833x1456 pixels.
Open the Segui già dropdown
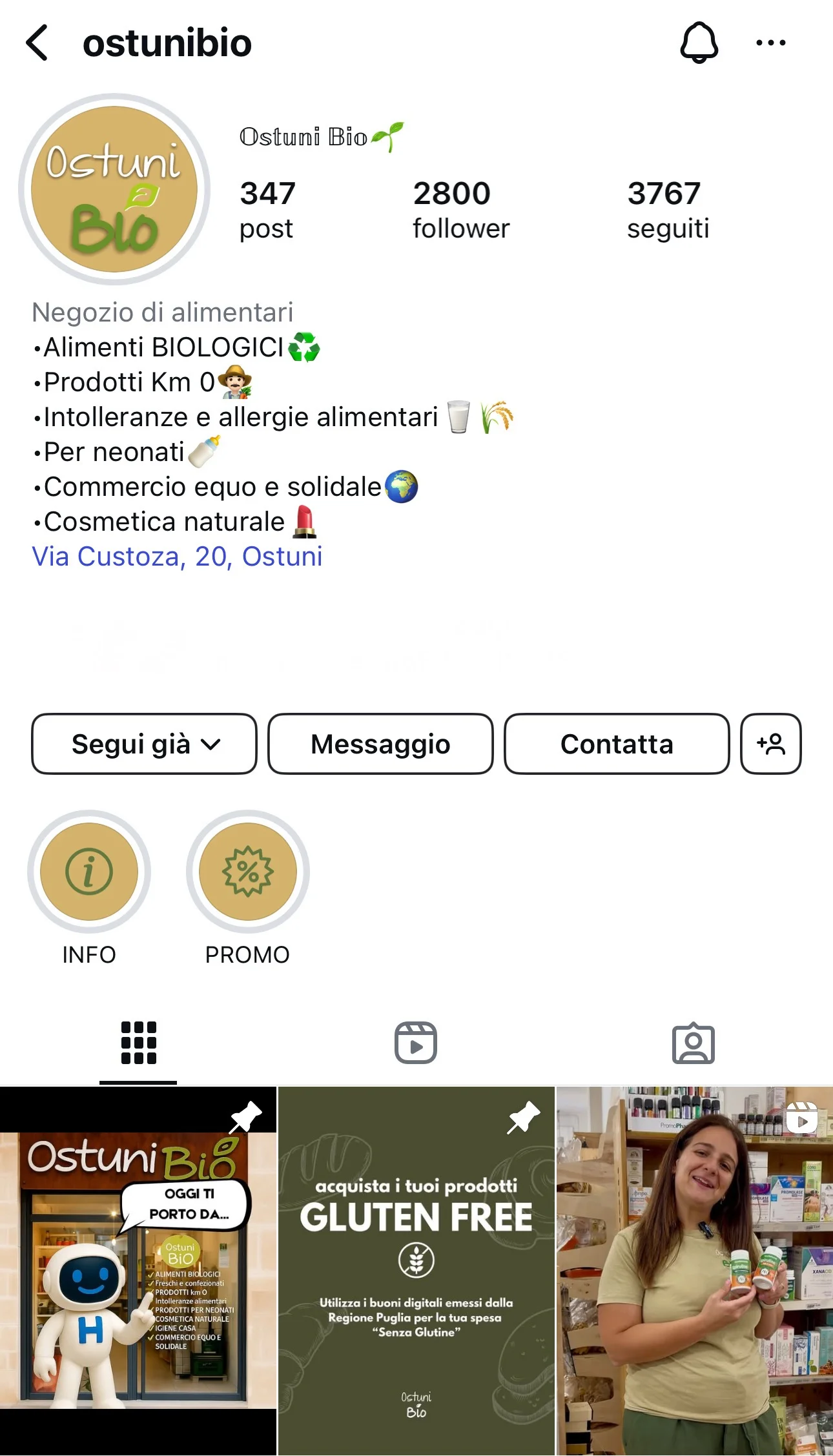143,744
